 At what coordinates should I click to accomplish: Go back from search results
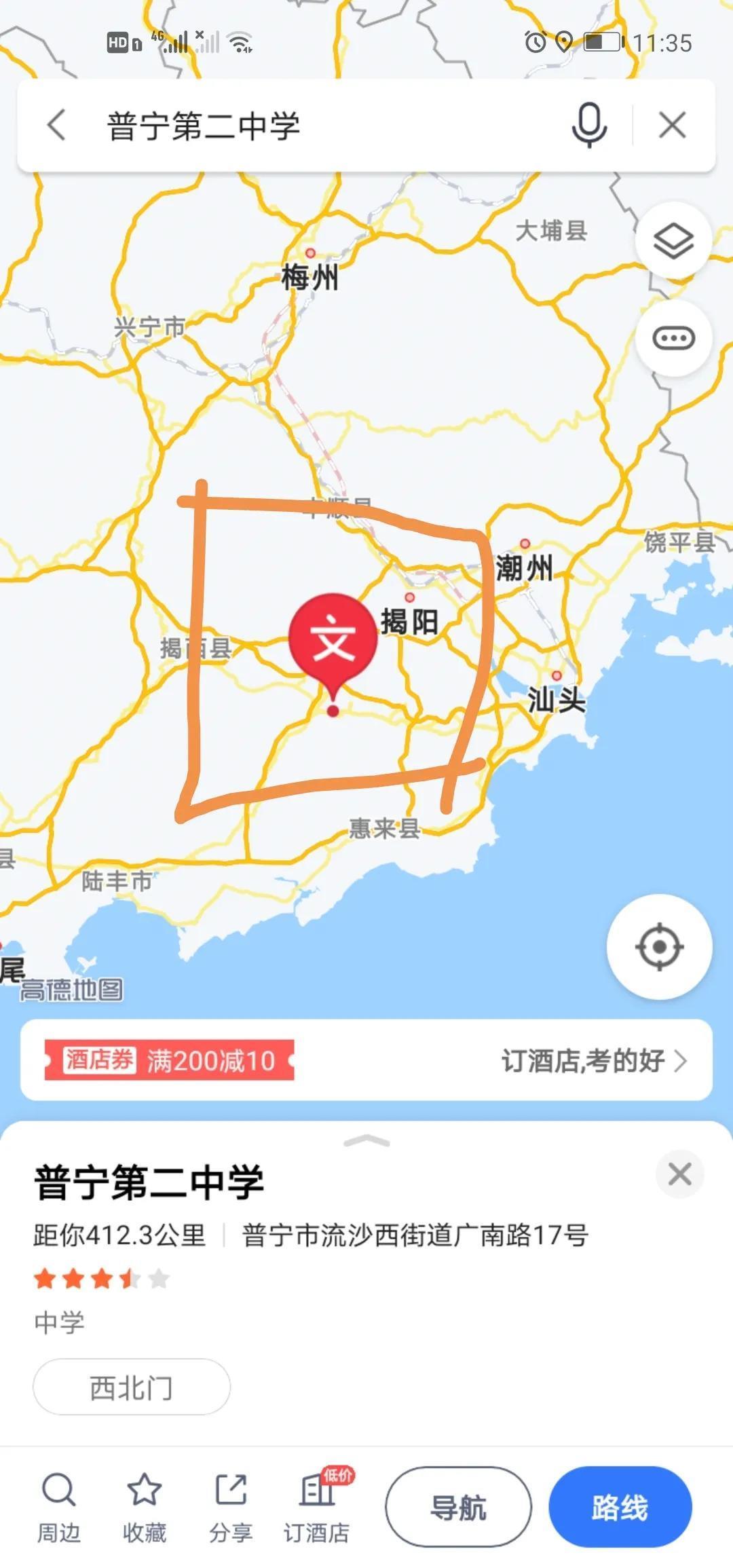57,126
